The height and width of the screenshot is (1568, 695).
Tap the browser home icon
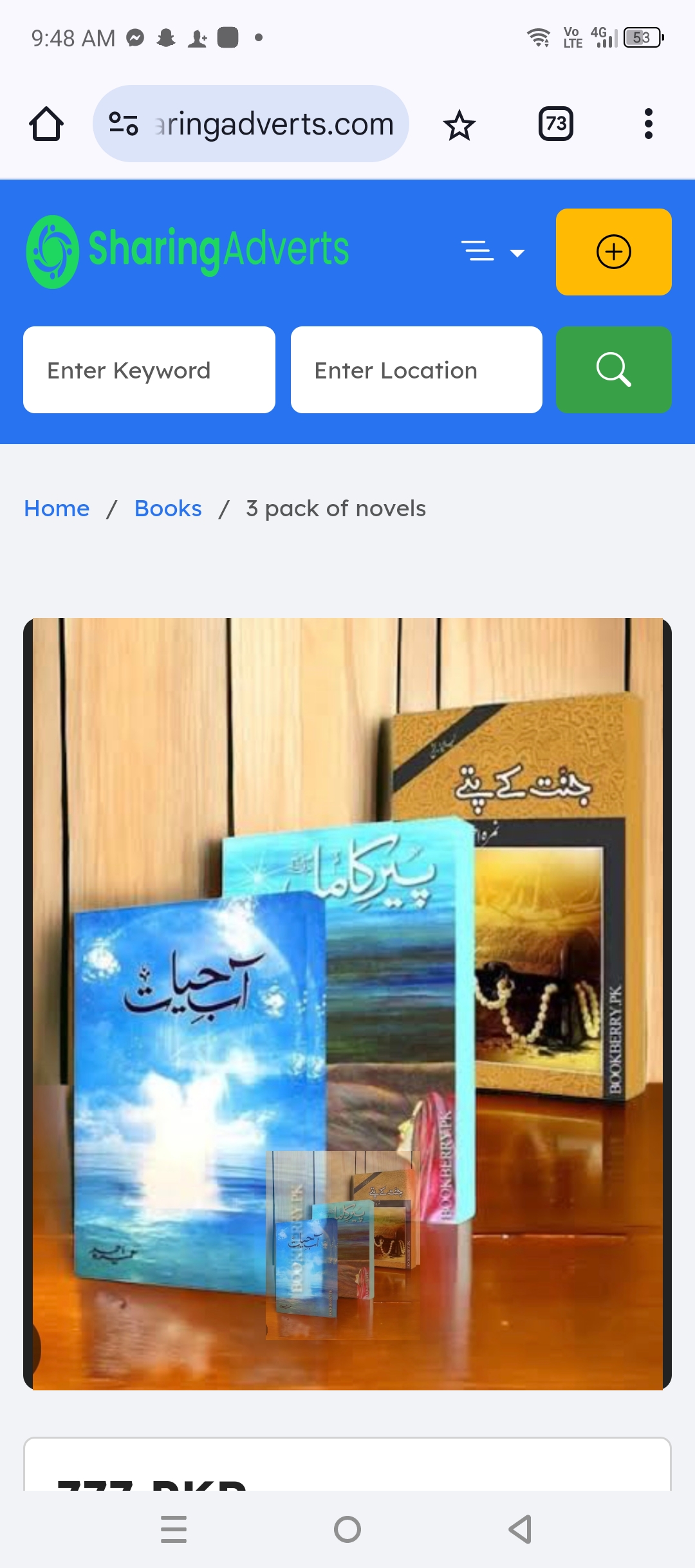click(x=46, y=124)
